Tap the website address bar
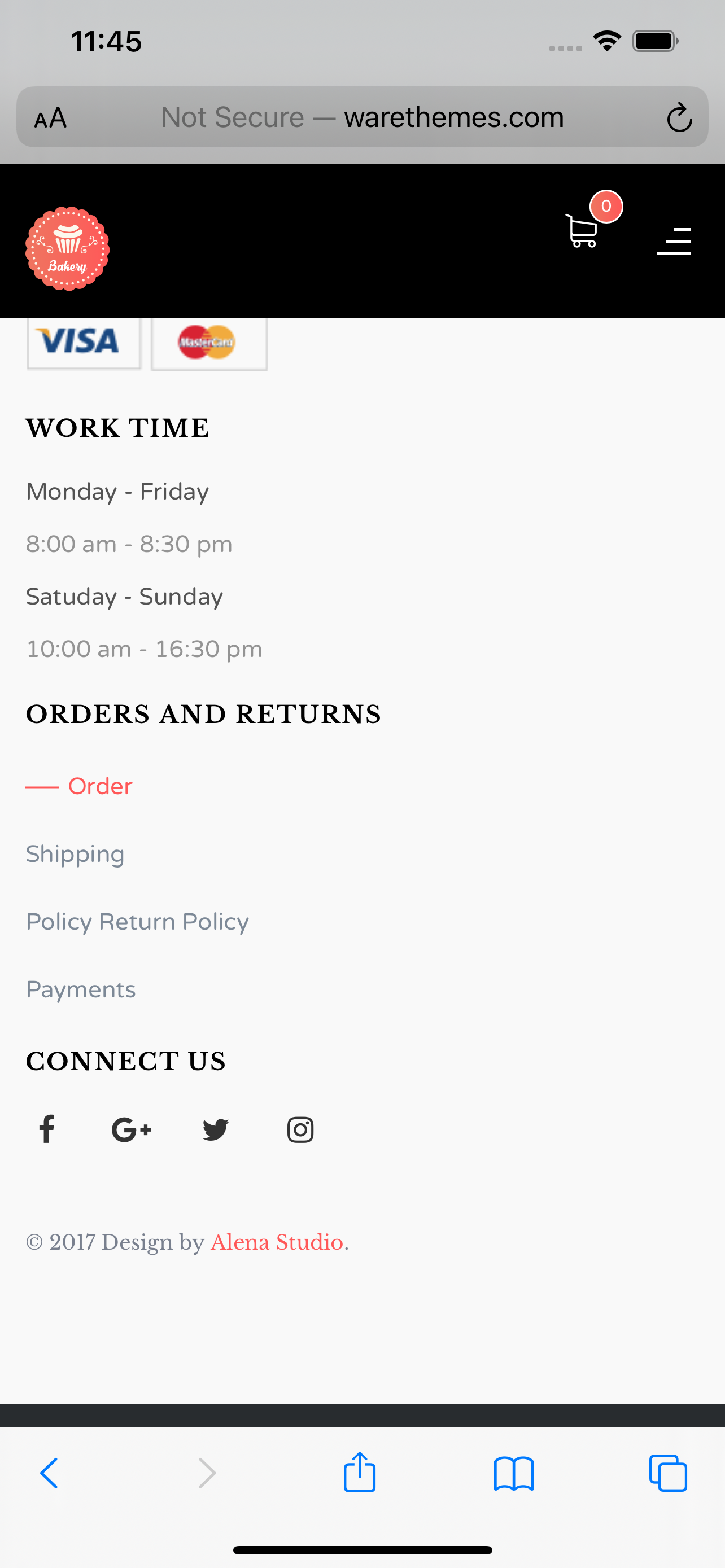 point(363,117)
